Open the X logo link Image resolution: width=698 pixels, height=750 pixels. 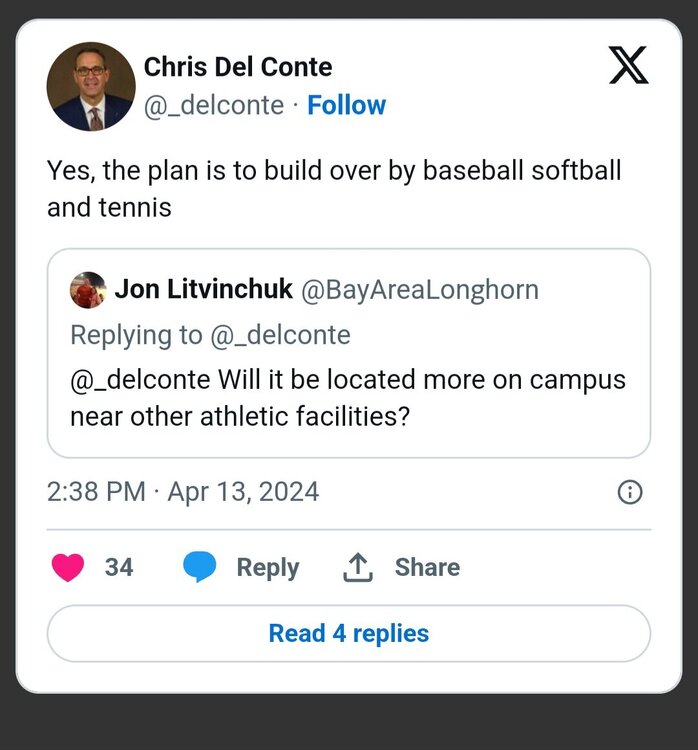(x=629, y=66)
